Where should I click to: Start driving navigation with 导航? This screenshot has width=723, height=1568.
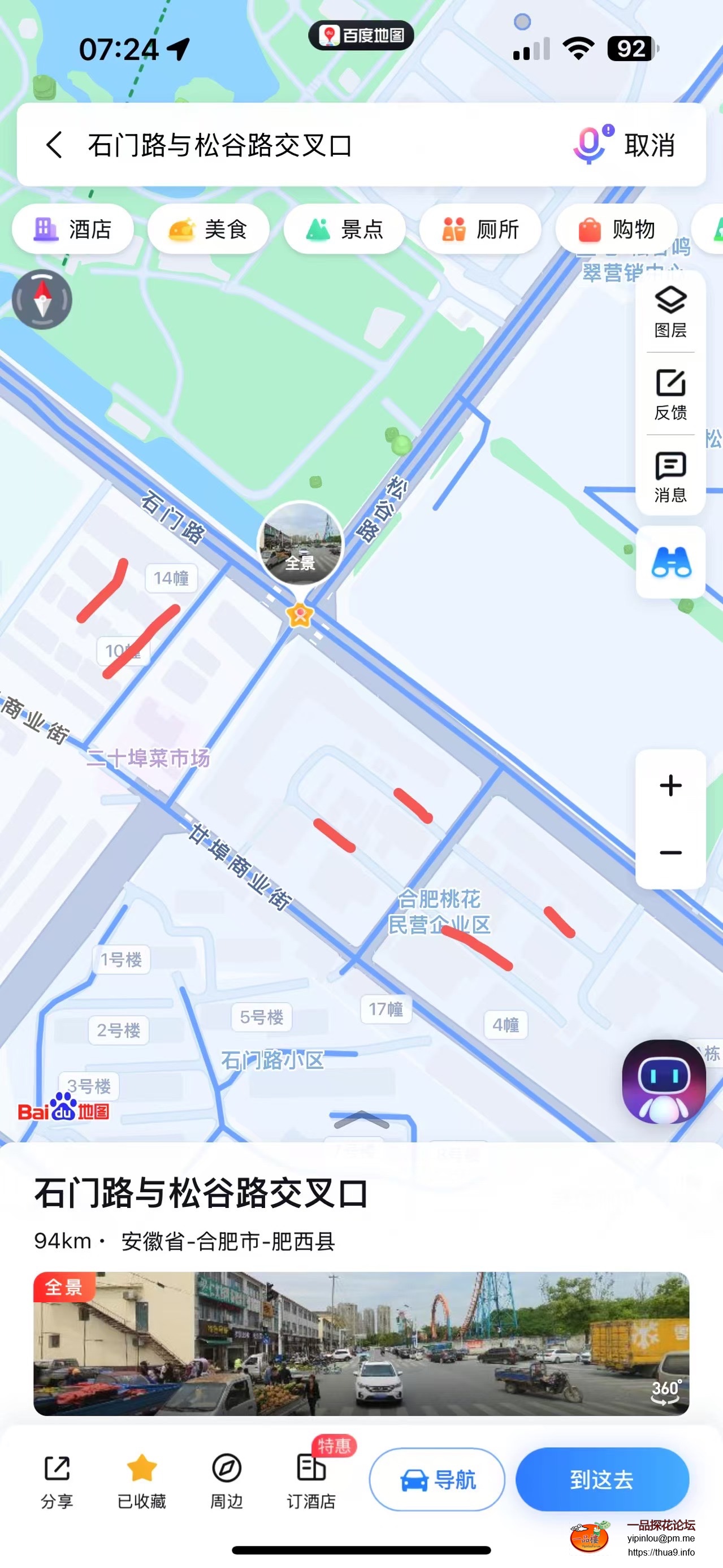tap(437, 1479)
